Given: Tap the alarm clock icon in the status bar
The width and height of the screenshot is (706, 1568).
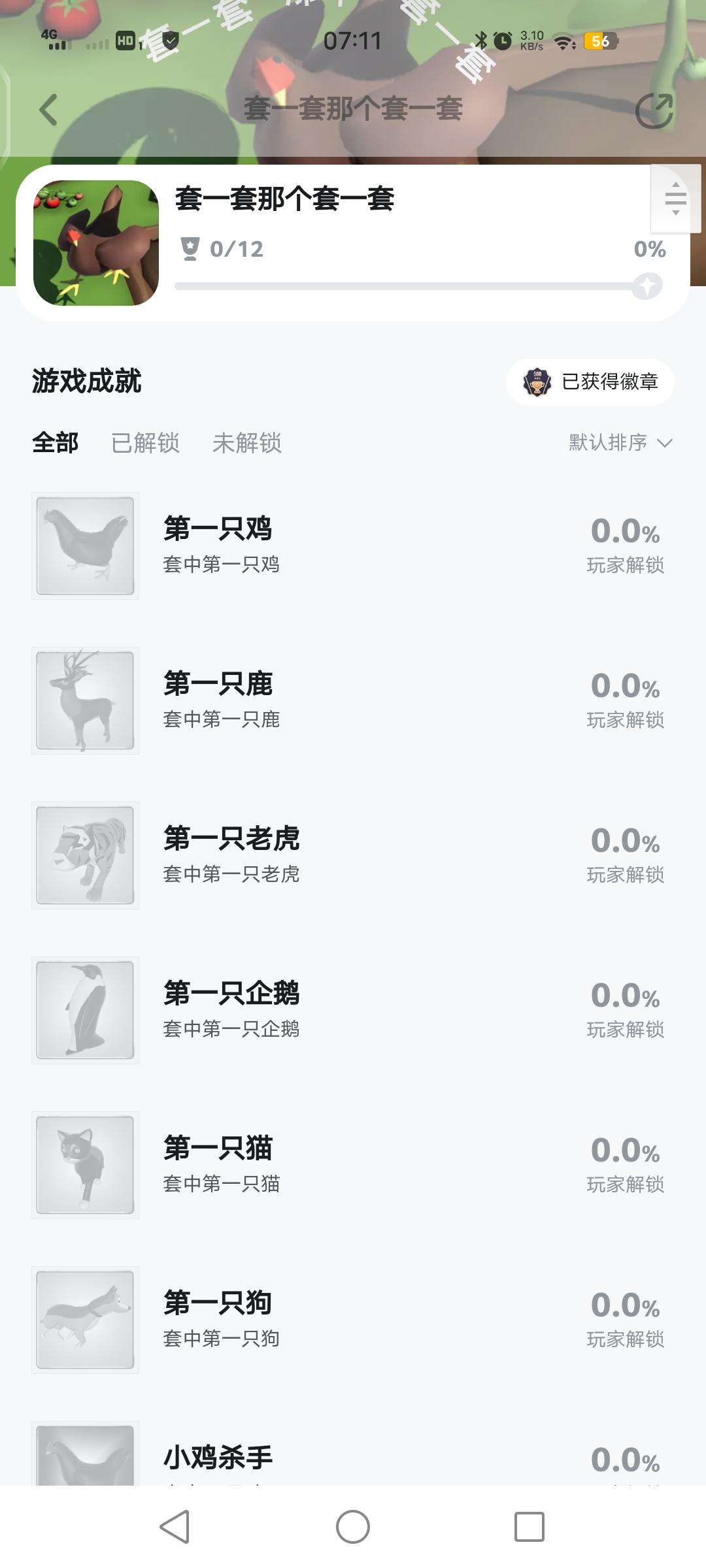Looking at the screenshot, I should (501, 41).
